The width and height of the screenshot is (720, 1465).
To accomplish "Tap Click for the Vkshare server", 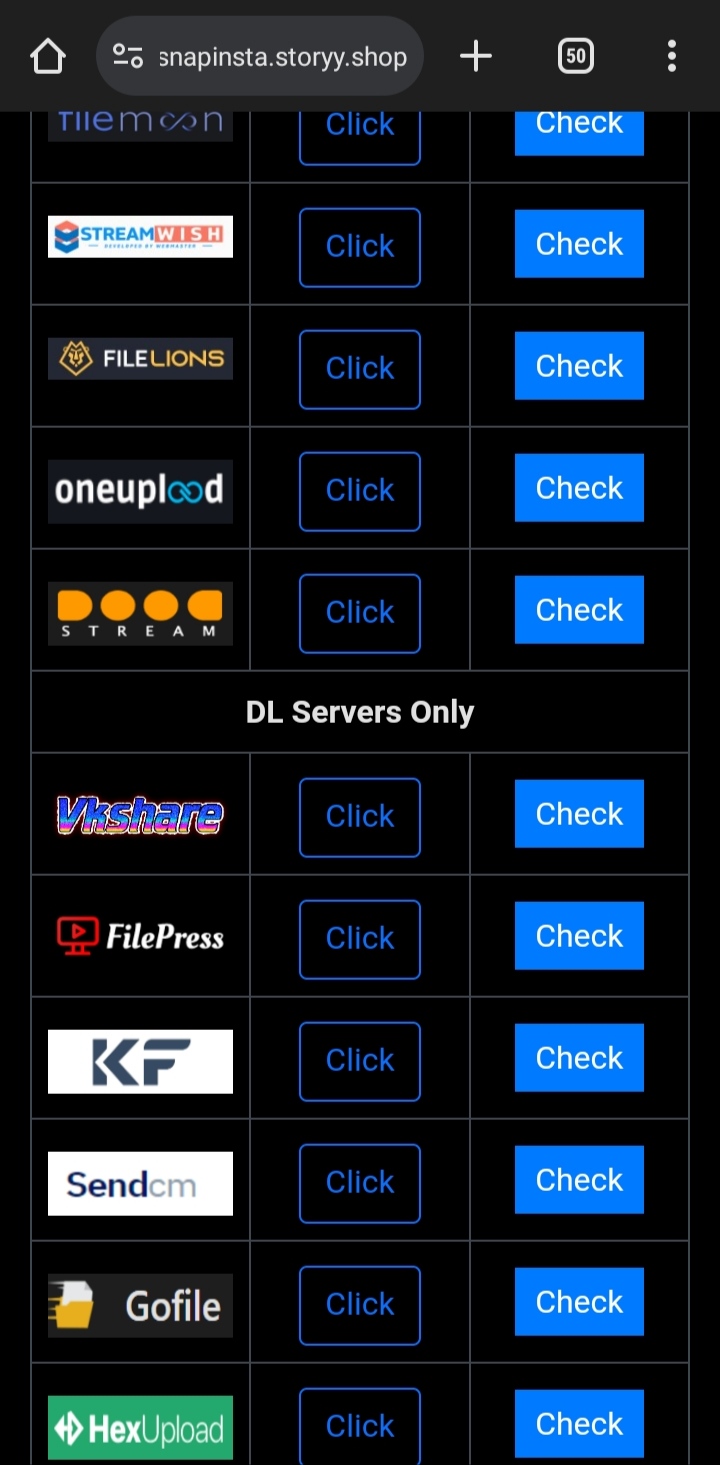I will point(359,817).
